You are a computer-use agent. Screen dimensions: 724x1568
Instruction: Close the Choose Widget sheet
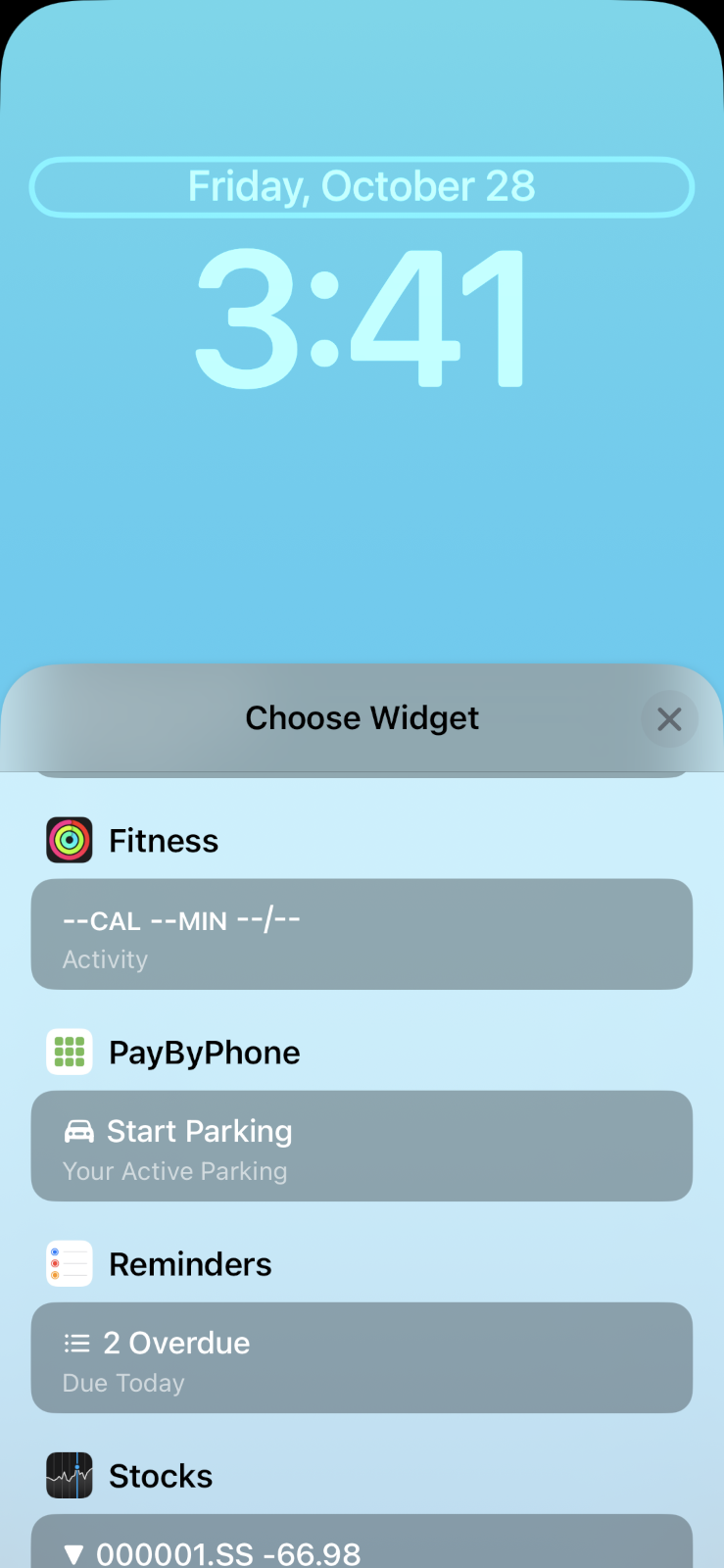point(669,719)
